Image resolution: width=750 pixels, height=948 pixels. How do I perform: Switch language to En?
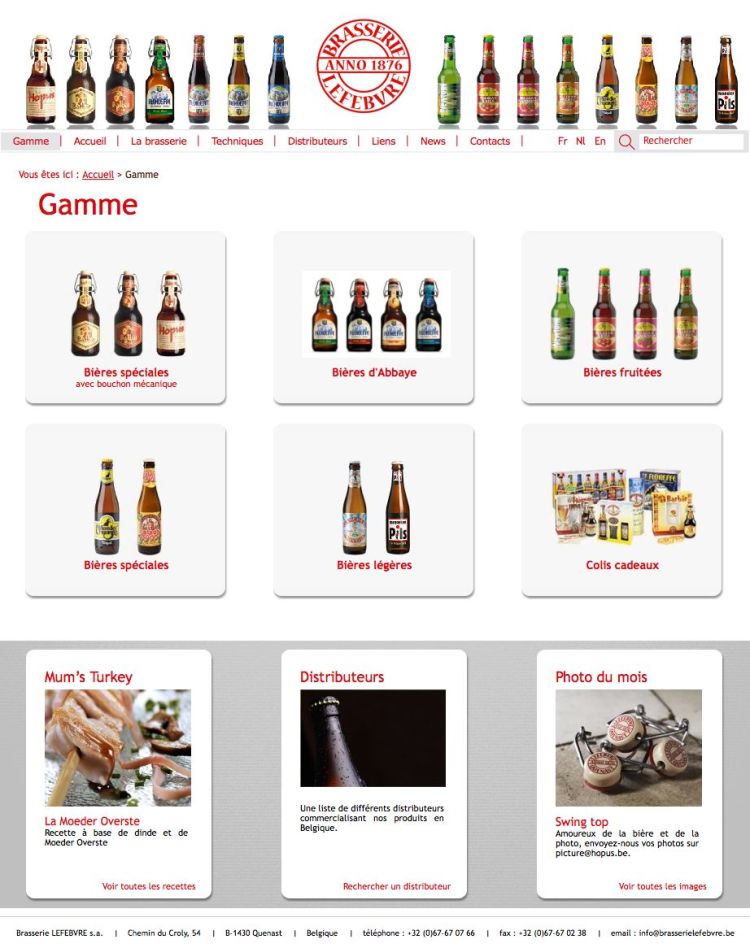pos(600,141)
